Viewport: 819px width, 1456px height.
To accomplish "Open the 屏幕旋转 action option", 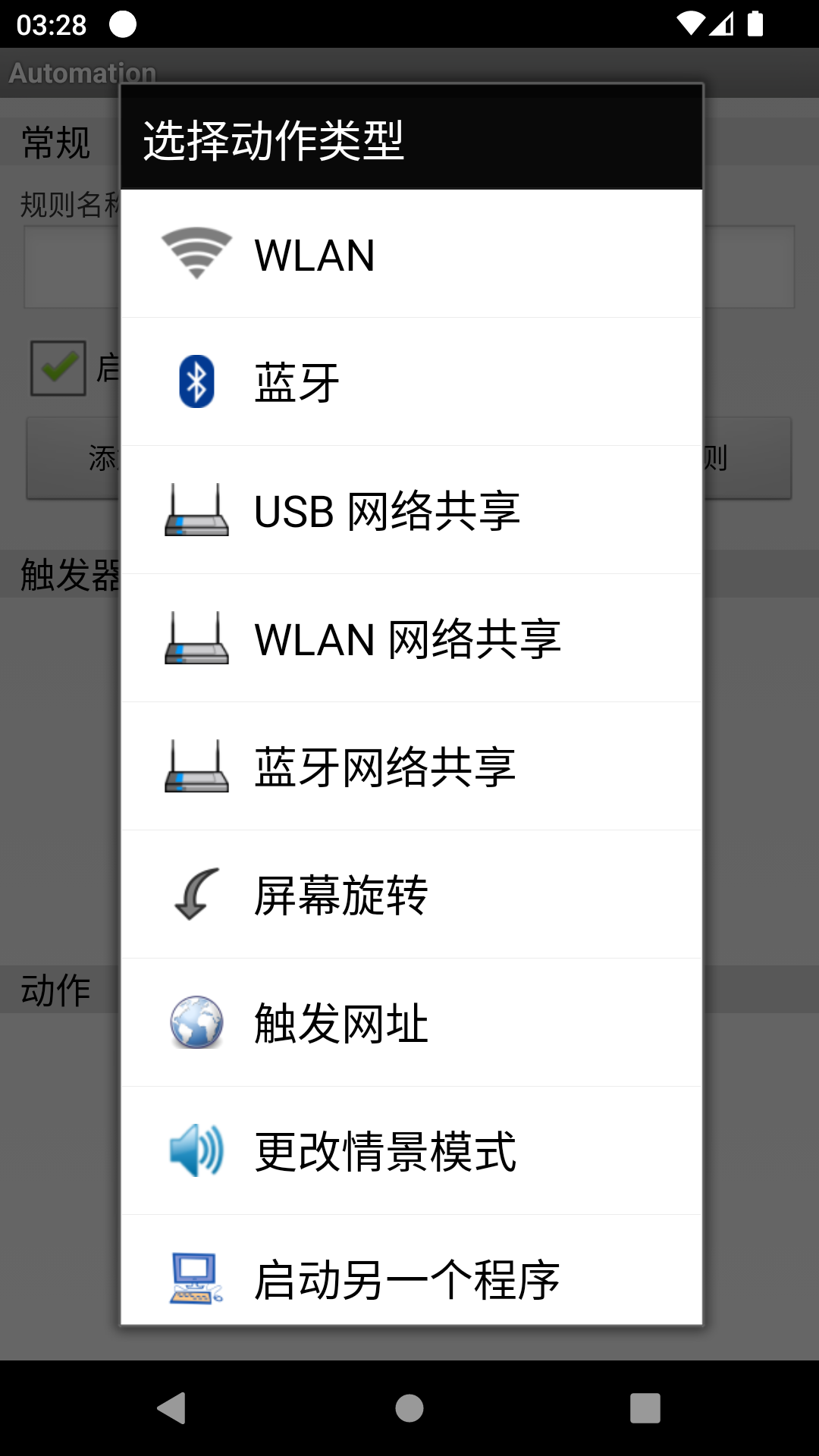I will tap(411, 895).
